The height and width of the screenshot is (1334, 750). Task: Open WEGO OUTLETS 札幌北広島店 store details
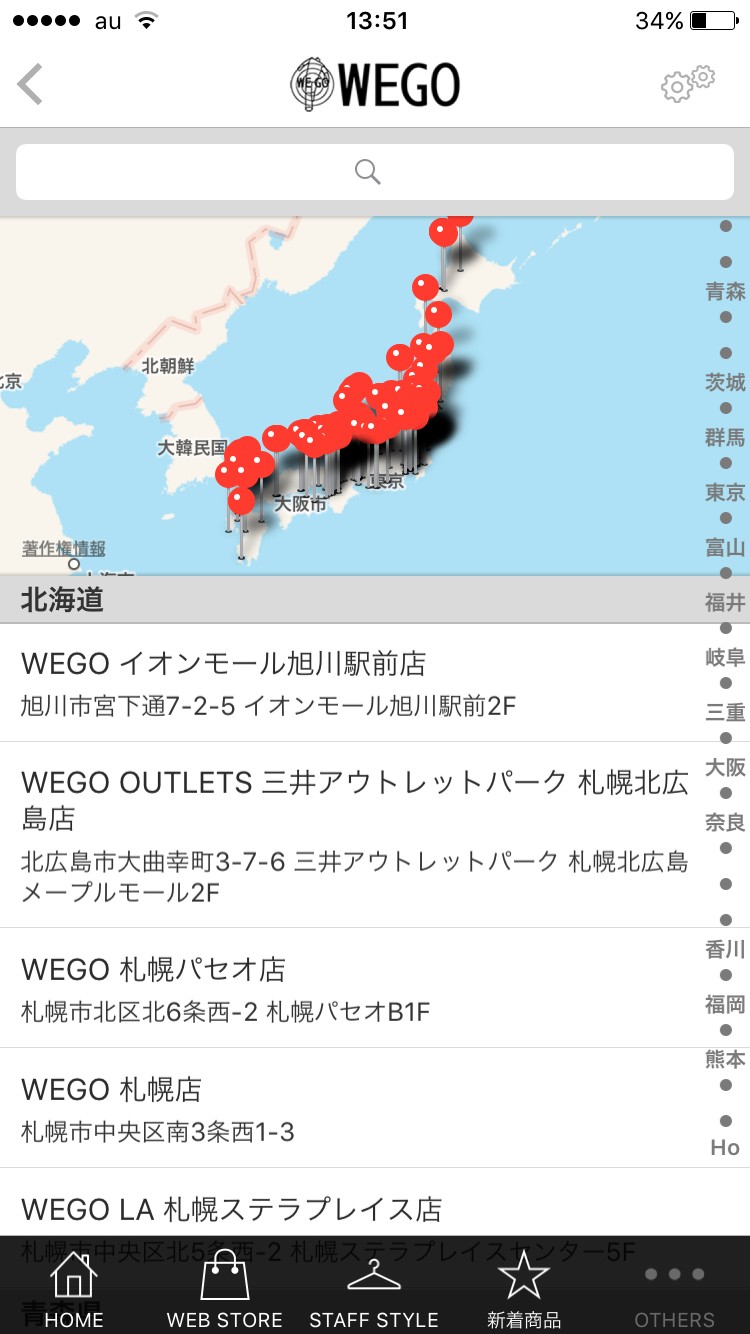point(375,835)
